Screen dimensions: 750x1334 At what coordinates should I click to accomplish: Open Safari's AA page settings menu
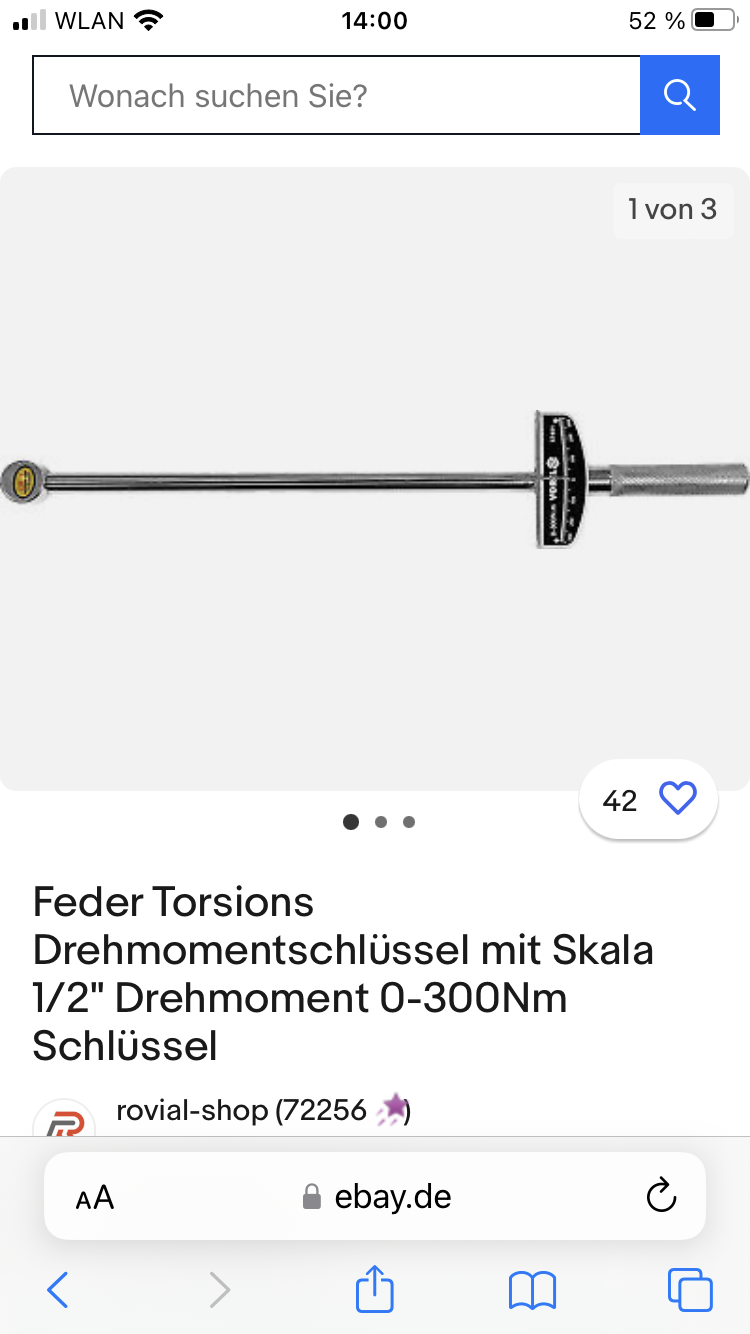pos(95,1197)
